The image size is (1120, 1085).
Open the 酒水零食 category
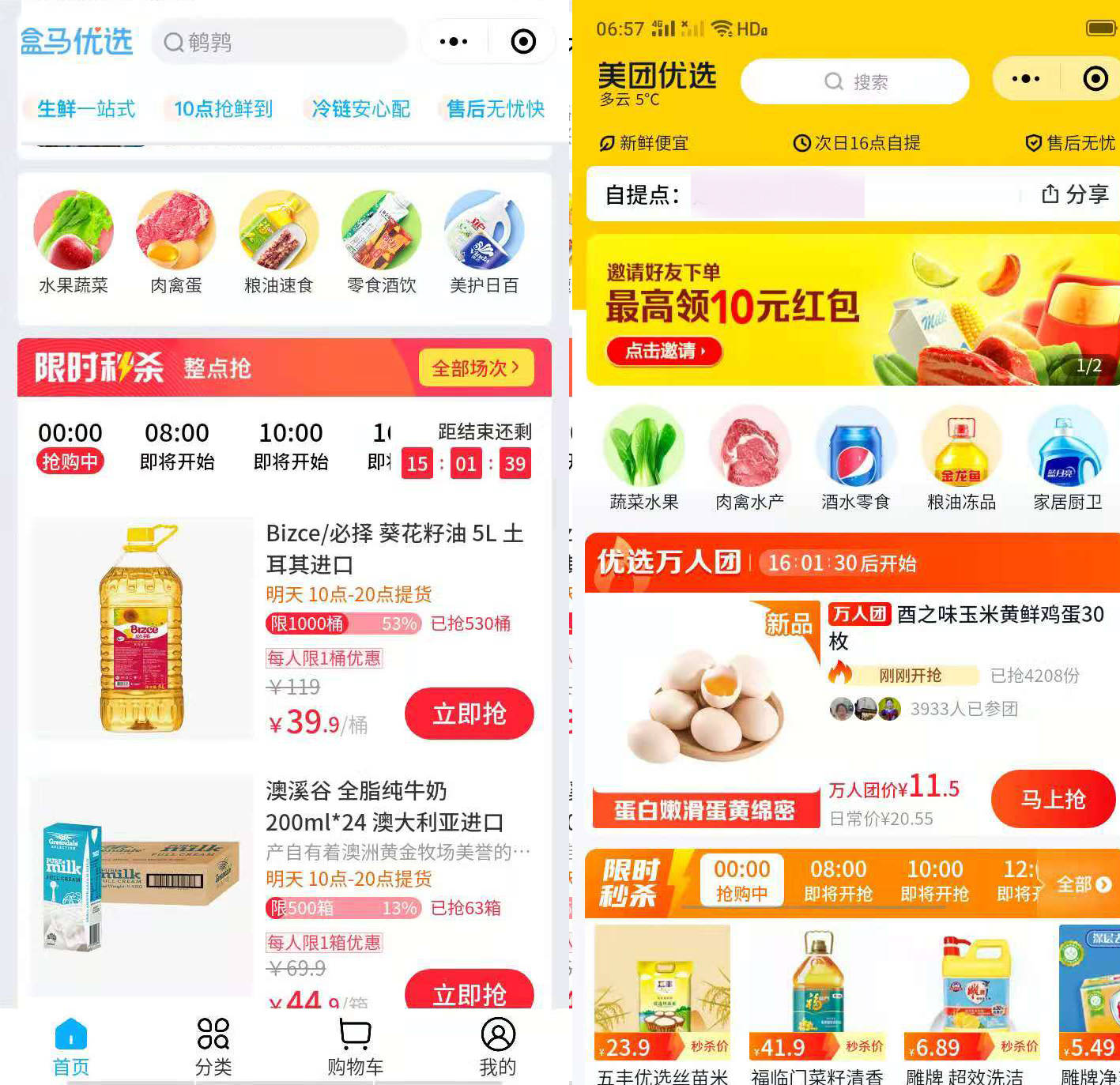855,459
